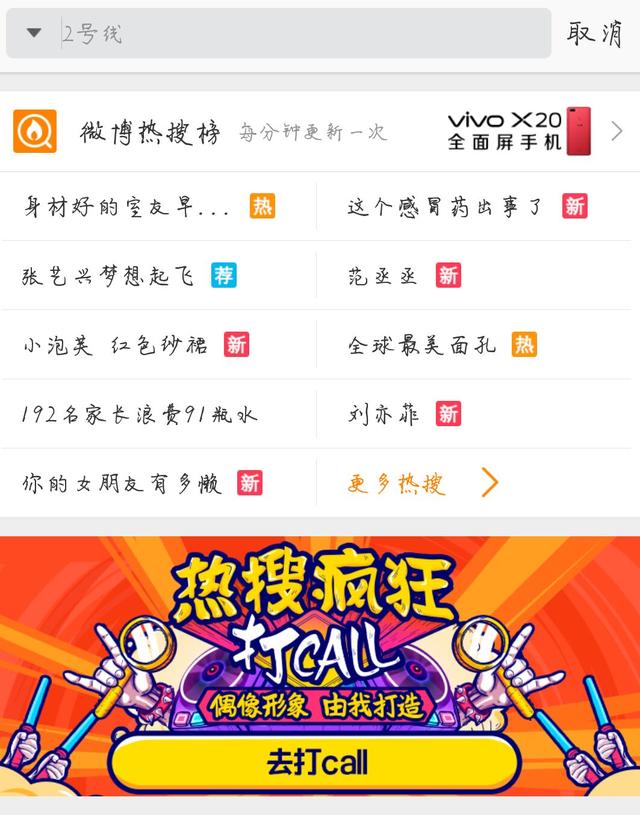Open hot search 192名家长浪费91瓶水
Screen dimensions: 640x815
[x=140, y=414]
